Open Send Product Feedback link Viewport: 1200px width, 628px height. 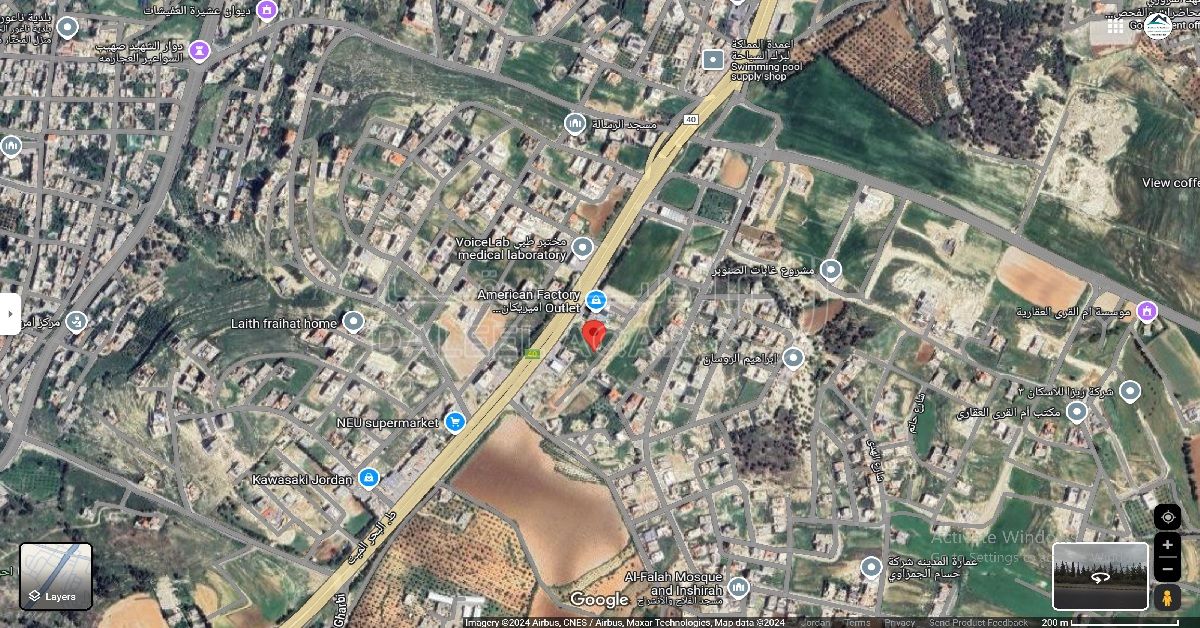click(978, 622)
